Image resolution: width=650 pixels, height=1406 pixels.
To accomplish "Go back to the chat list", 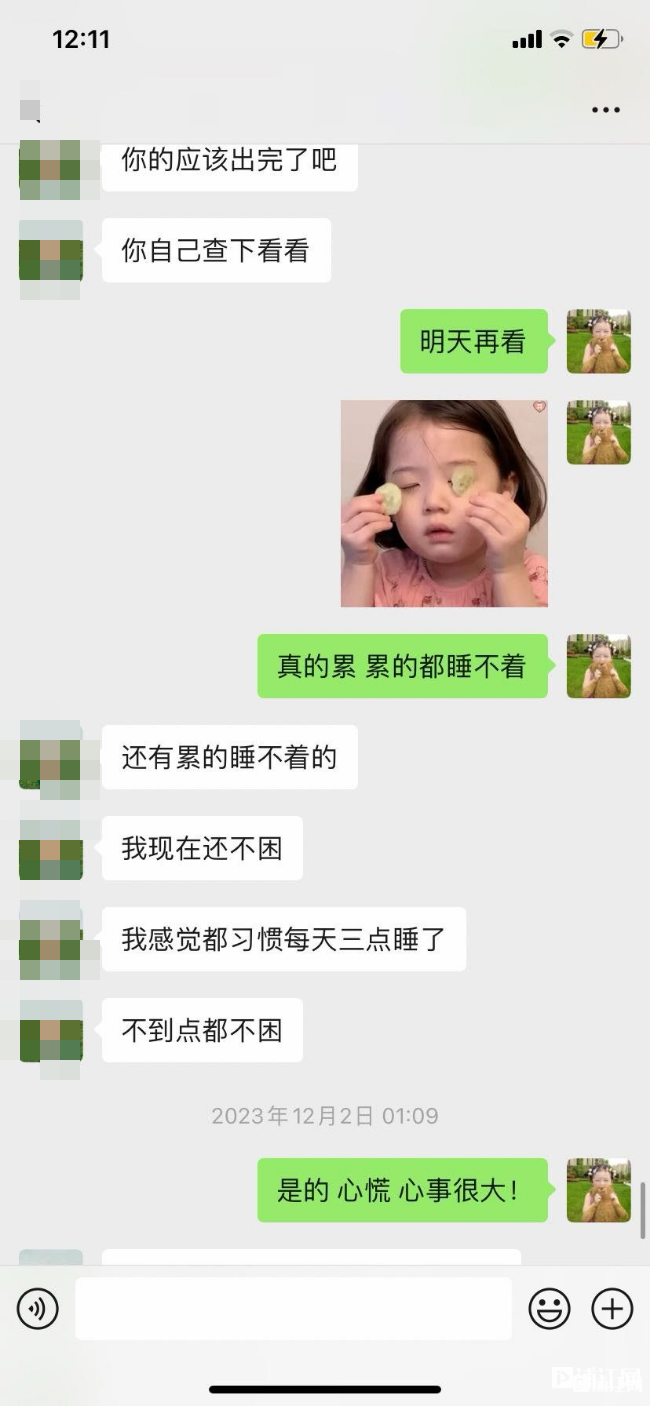I will pyautogui.click(x=30, y=109).
